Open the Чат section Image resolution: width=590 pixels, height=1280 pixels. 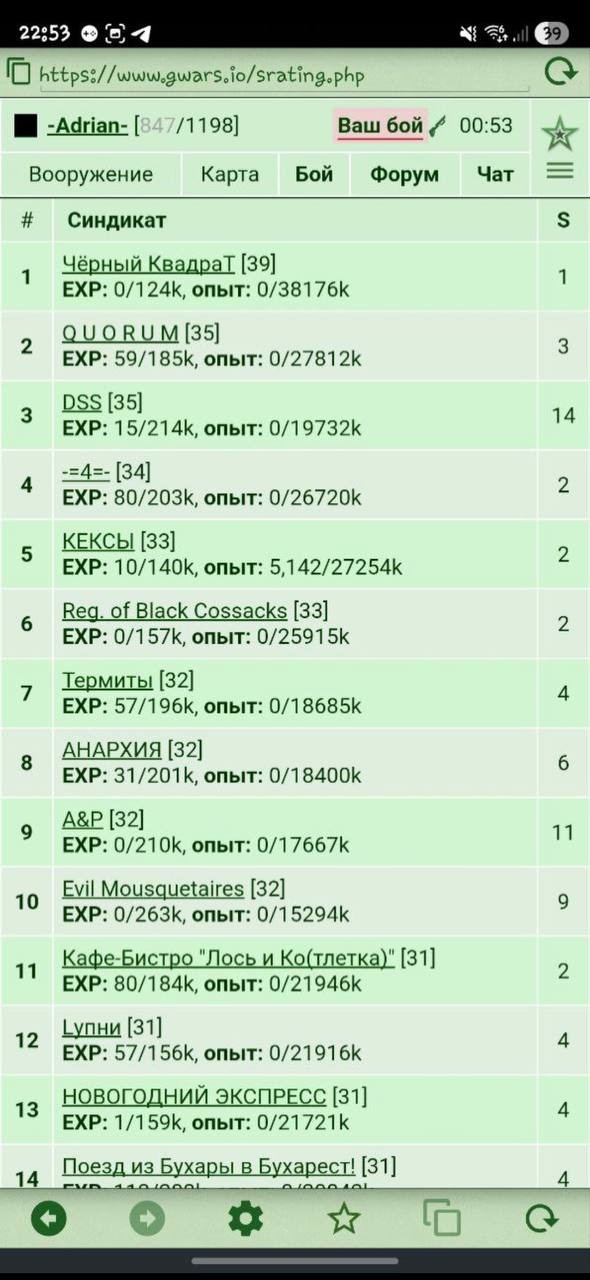point(495,174)
